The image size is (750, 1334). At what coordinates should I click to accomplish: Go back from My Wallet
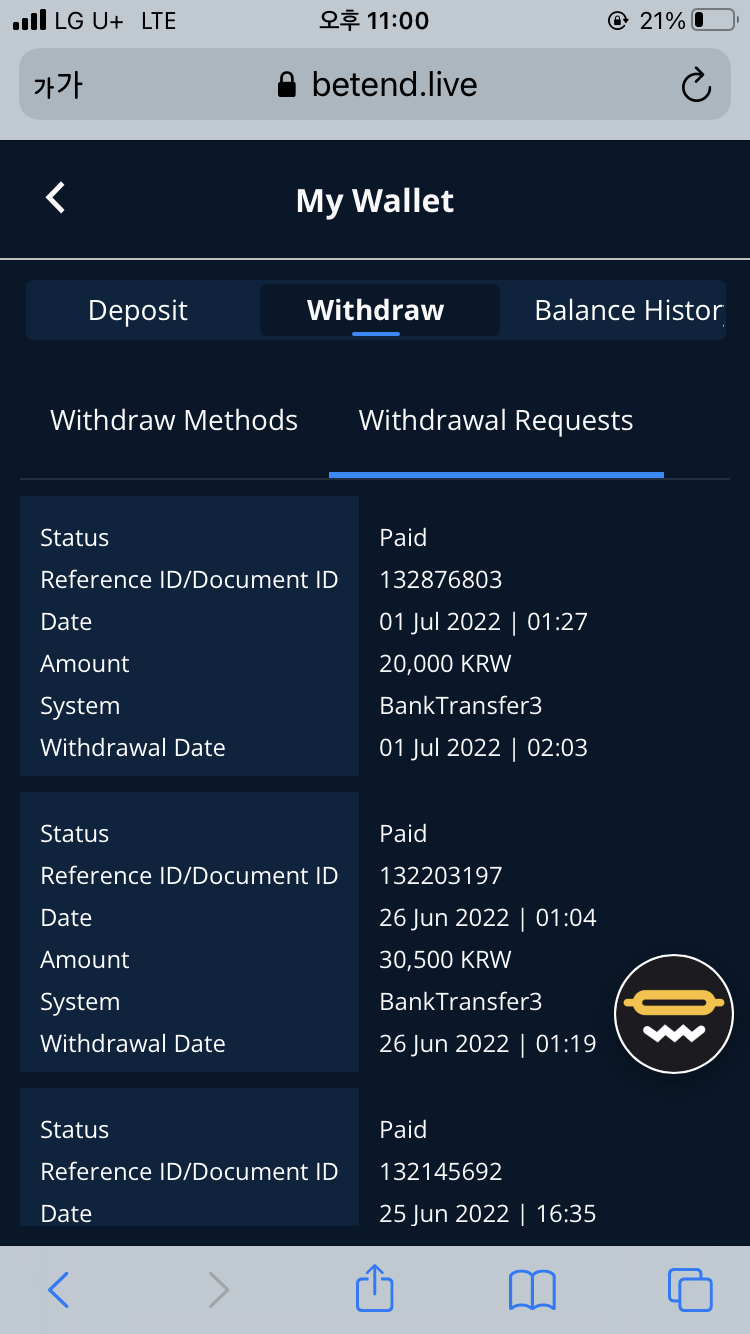click(56, 198)
